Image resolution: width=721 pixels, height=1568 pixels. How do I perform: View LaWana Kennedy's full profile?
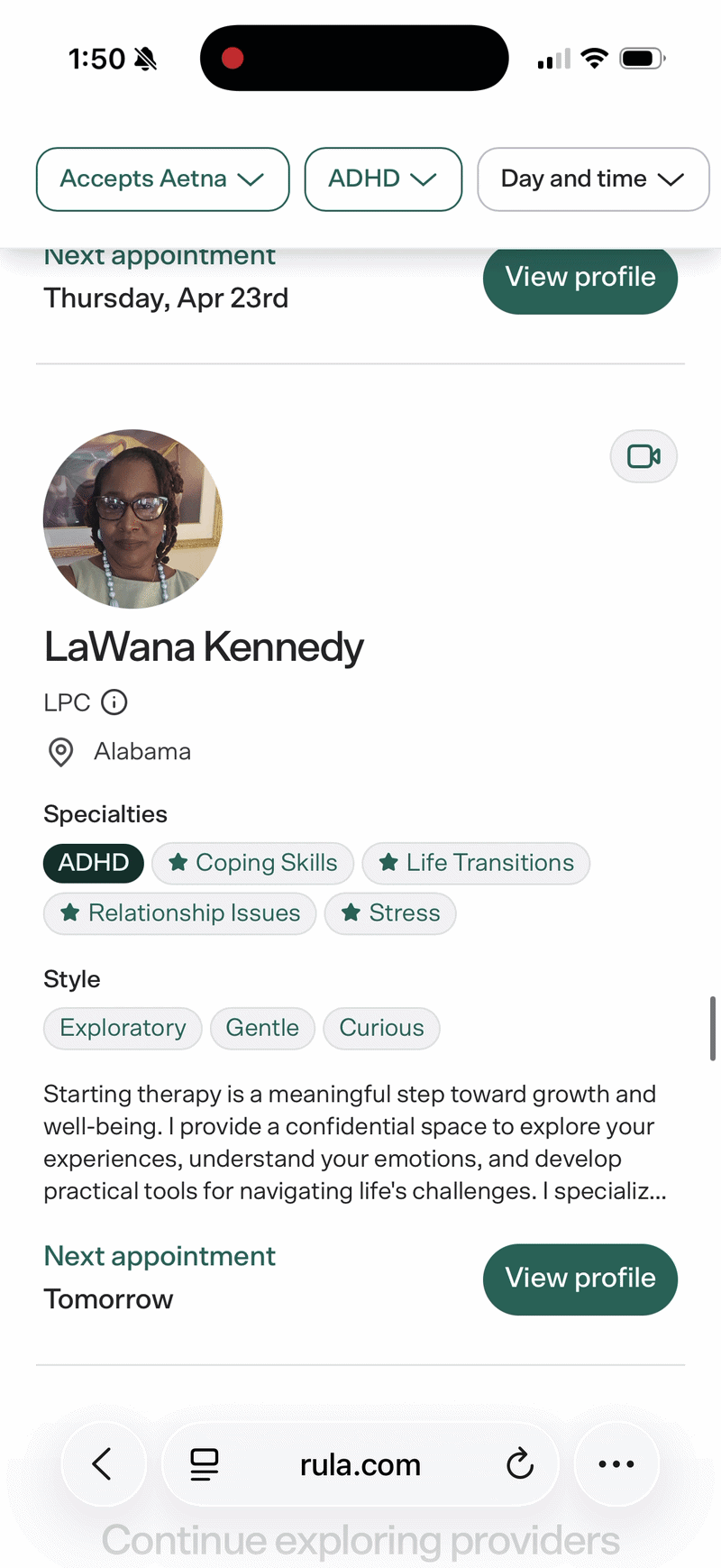[580, 1279]
